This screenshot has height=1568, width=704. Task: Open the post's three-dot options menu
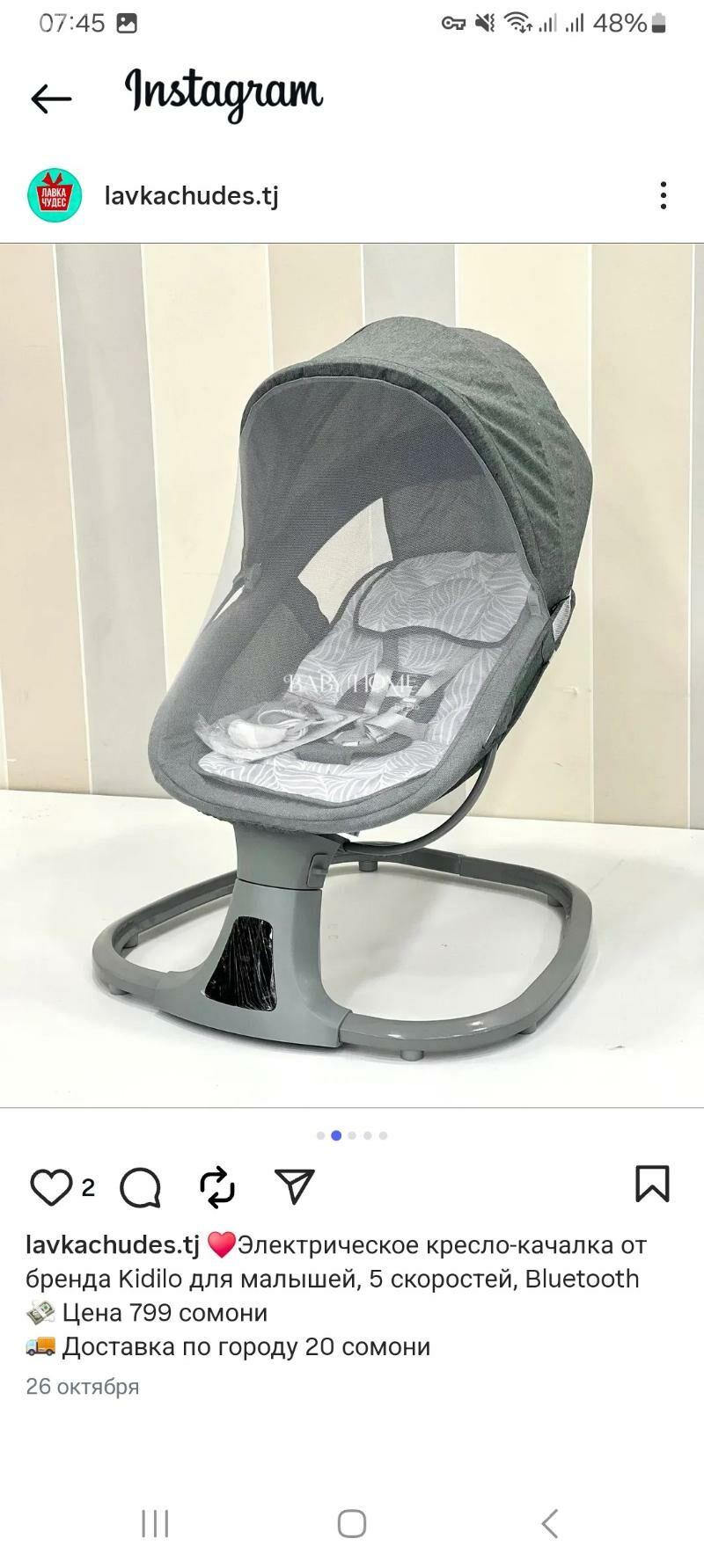[x=664, y=195]
